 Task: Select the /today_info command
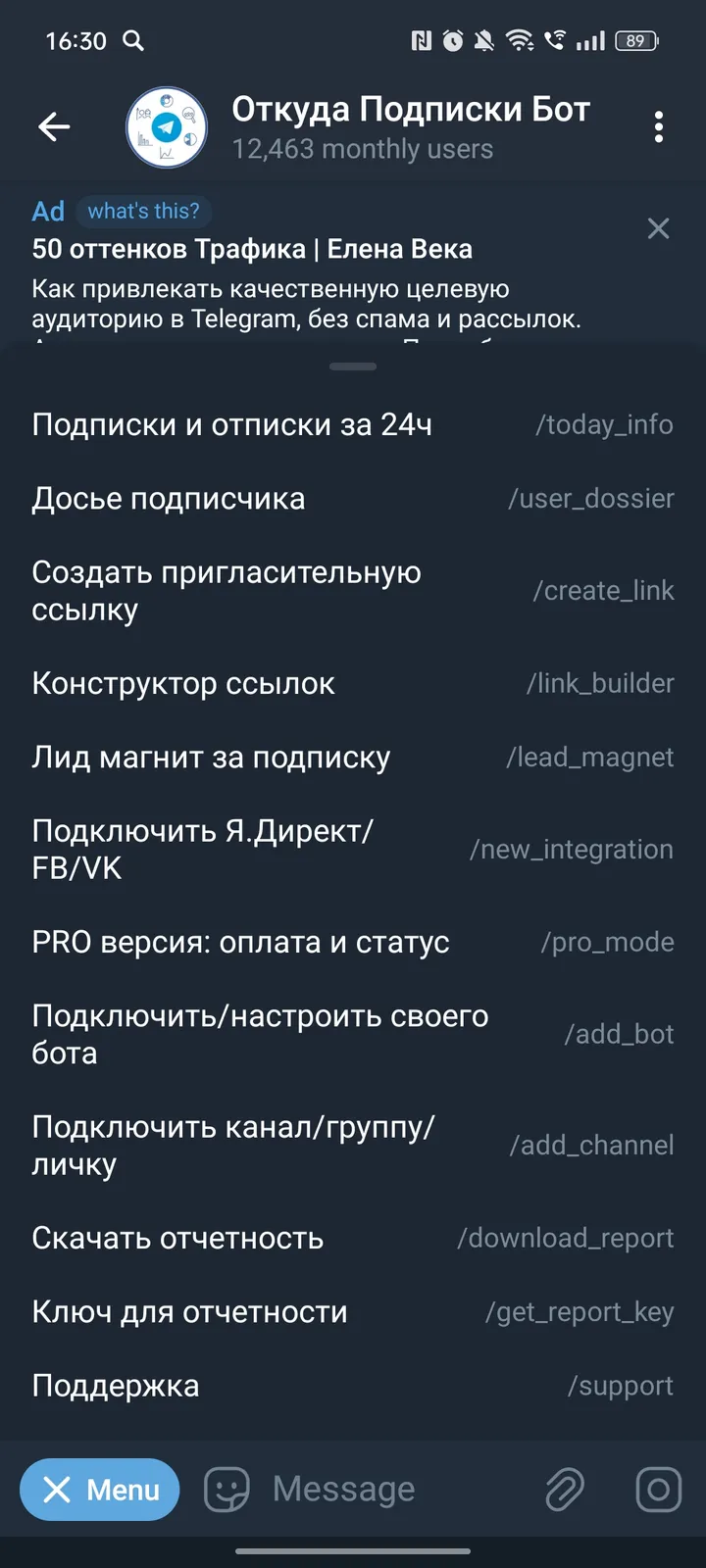pos(353,423)
